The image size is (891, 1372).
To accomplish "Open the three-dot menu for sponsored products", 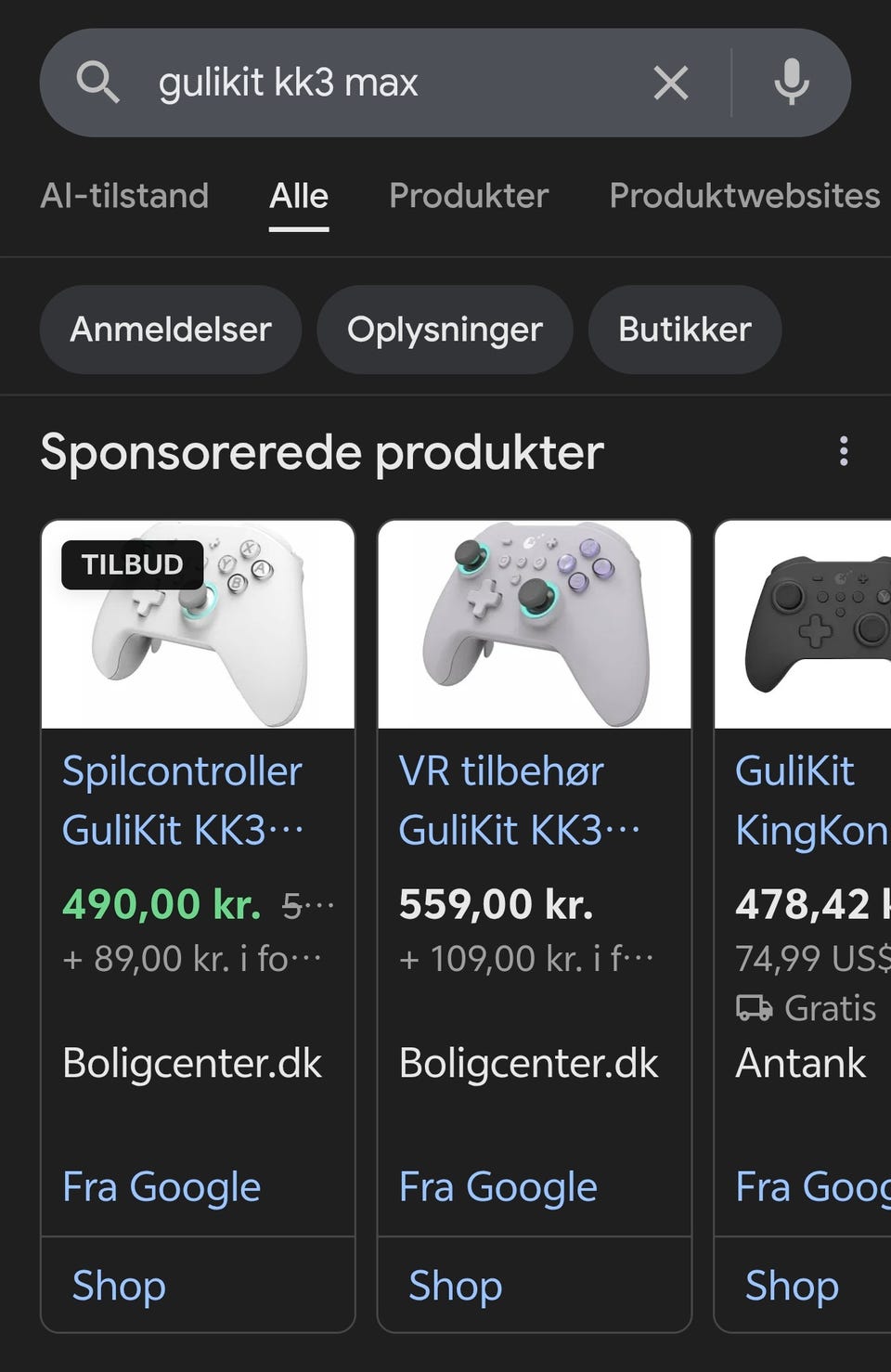I will (844, 452).
